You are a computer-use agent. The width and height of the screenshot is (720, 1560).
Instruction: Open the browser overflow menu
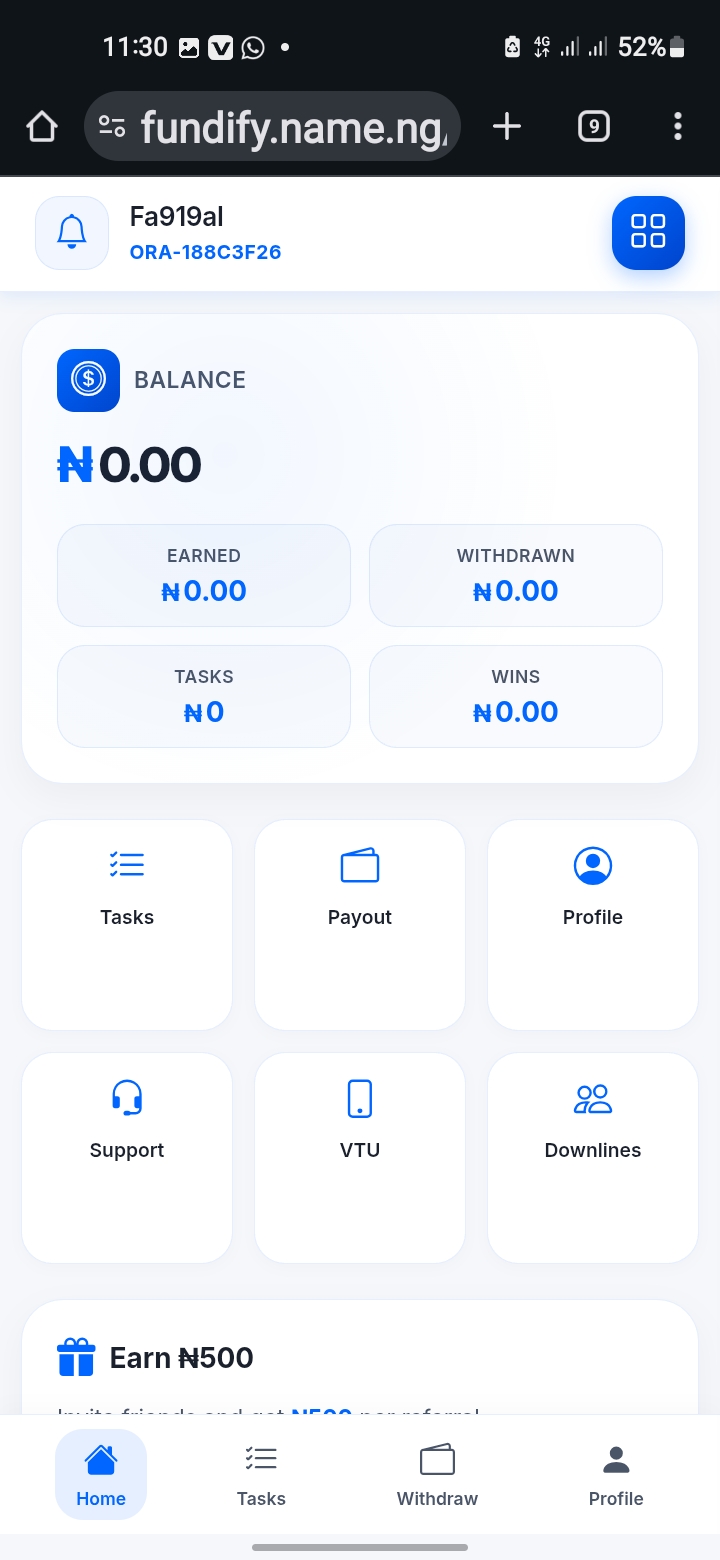[x=678, y=127]
